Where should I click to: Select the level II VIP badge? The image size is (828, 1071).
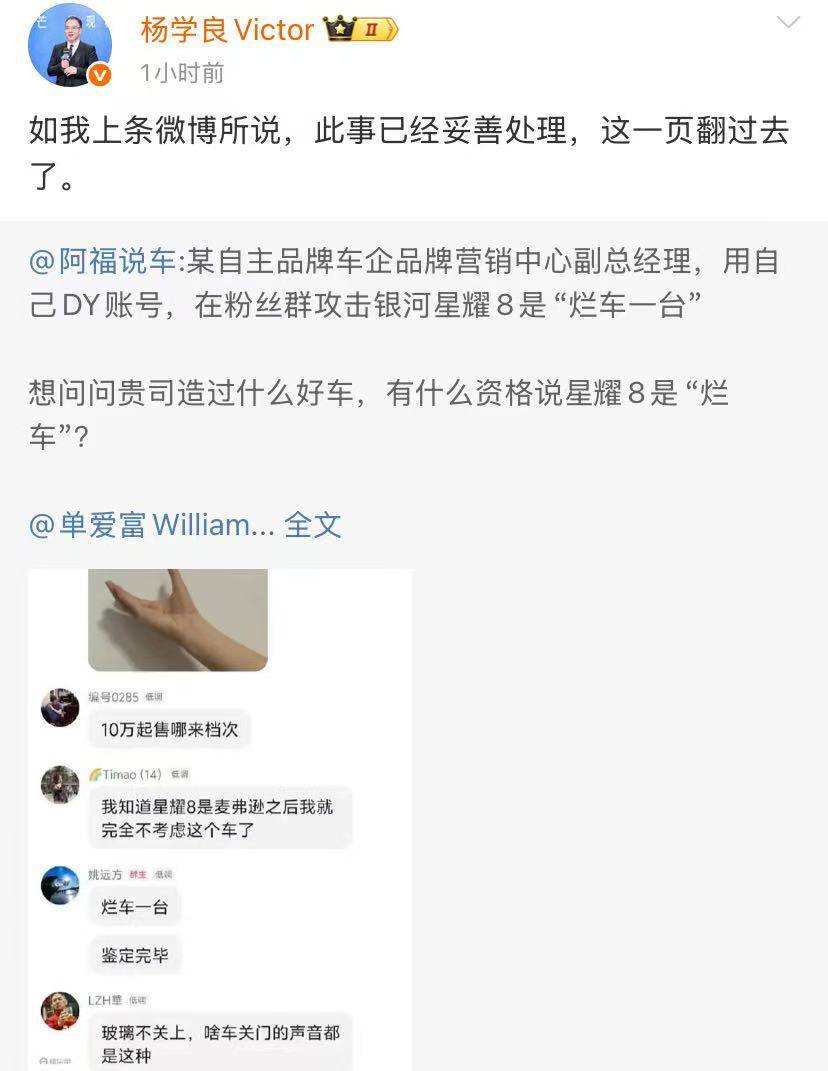[372, 30]
